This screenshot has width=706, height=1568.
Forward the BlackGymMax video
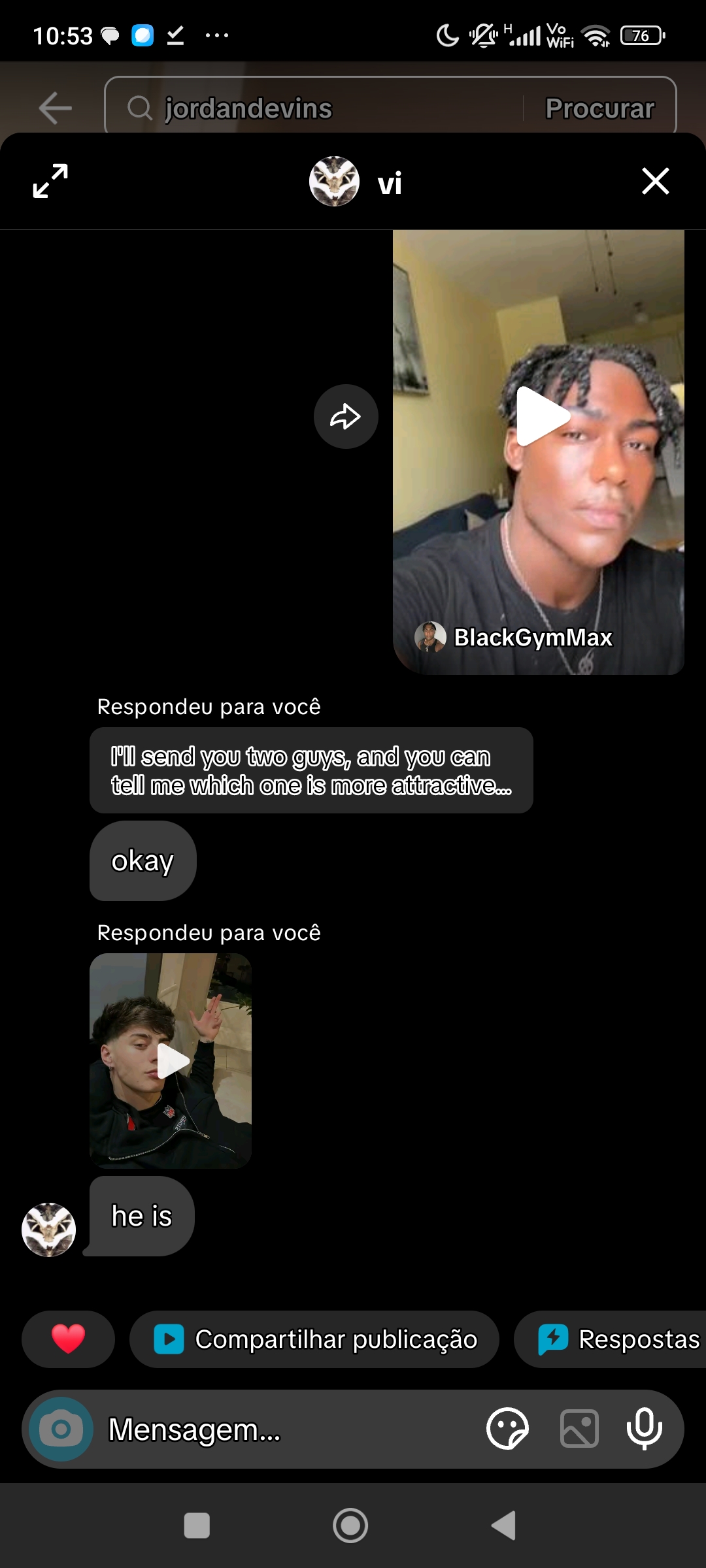click(346, 416)
